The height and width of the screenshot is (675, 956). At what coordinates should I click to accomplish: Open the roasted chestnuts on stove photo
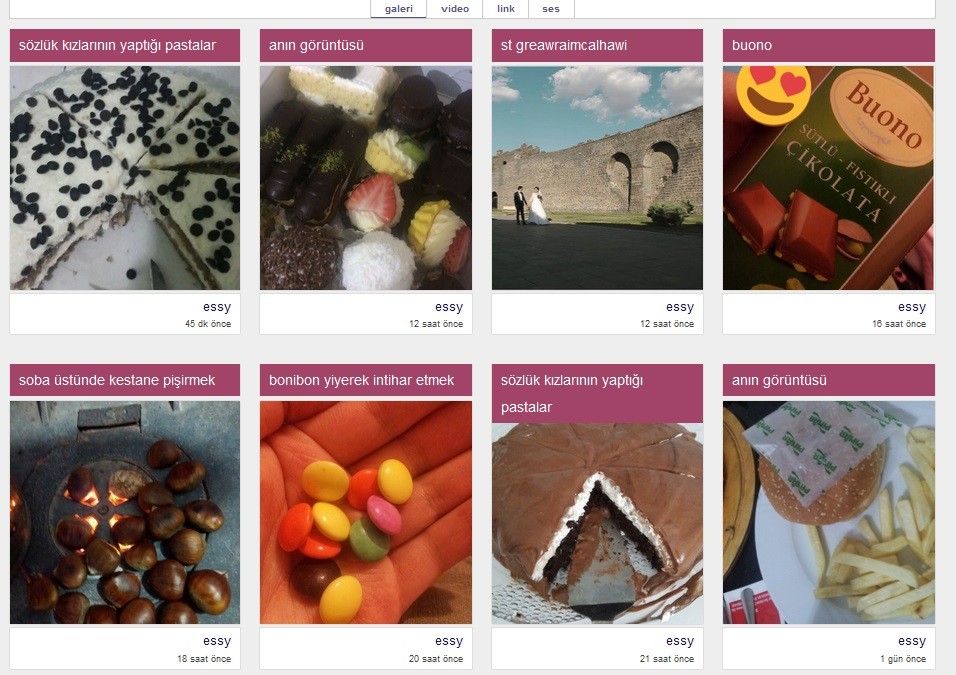coord(125,512)
